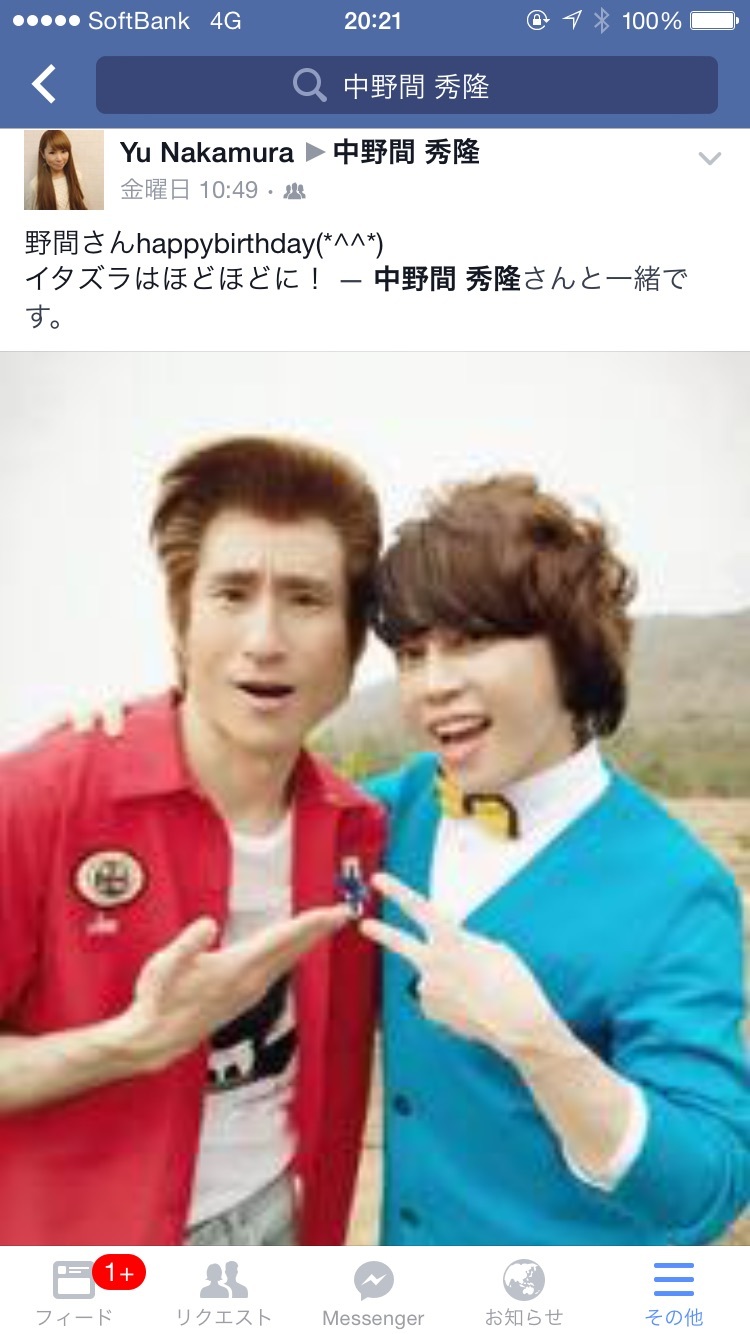Screen dimensions: 750x1334
Task: Open tagged 中野間 秀隆 link in post text
Action: [447, 279]
